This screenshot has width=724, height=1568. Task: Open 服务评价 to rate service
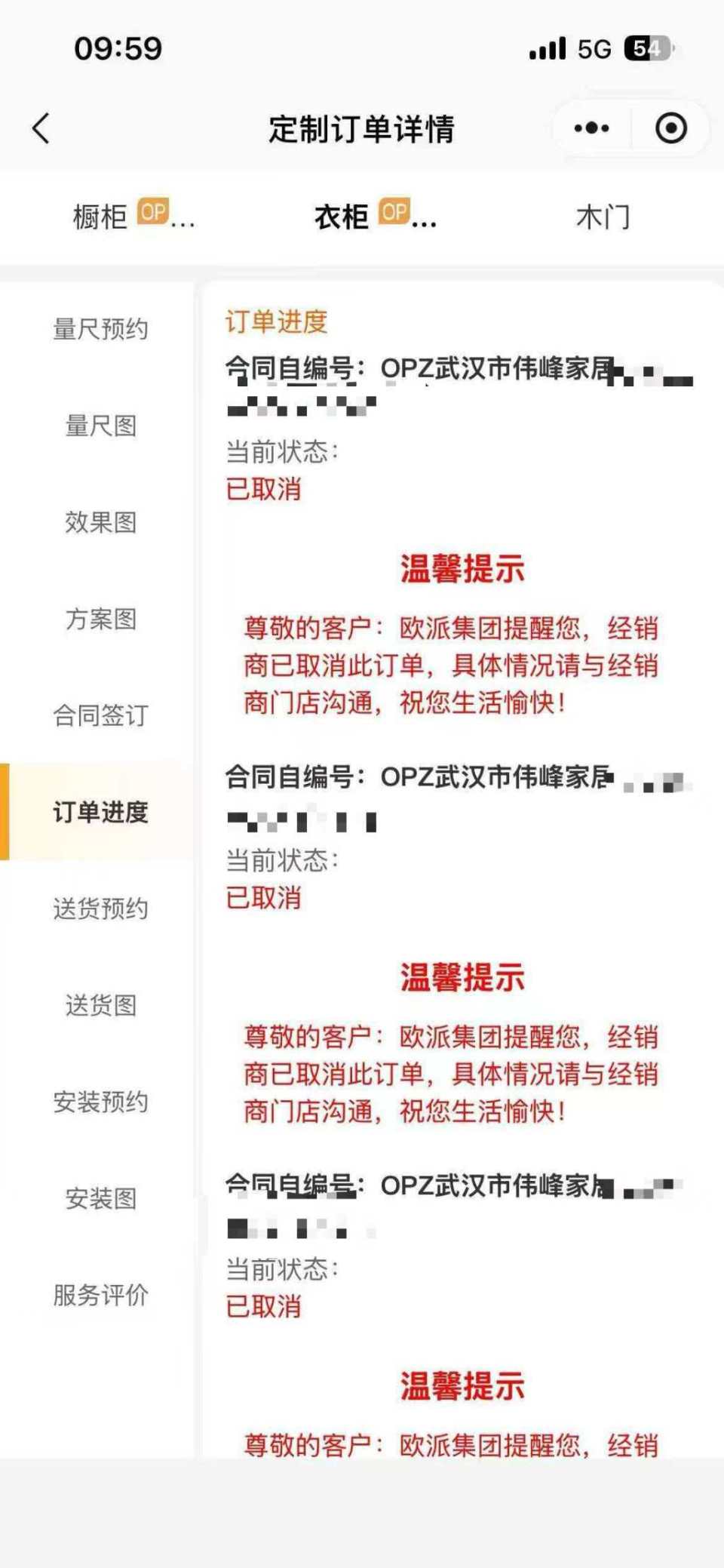click(100, 1293)
